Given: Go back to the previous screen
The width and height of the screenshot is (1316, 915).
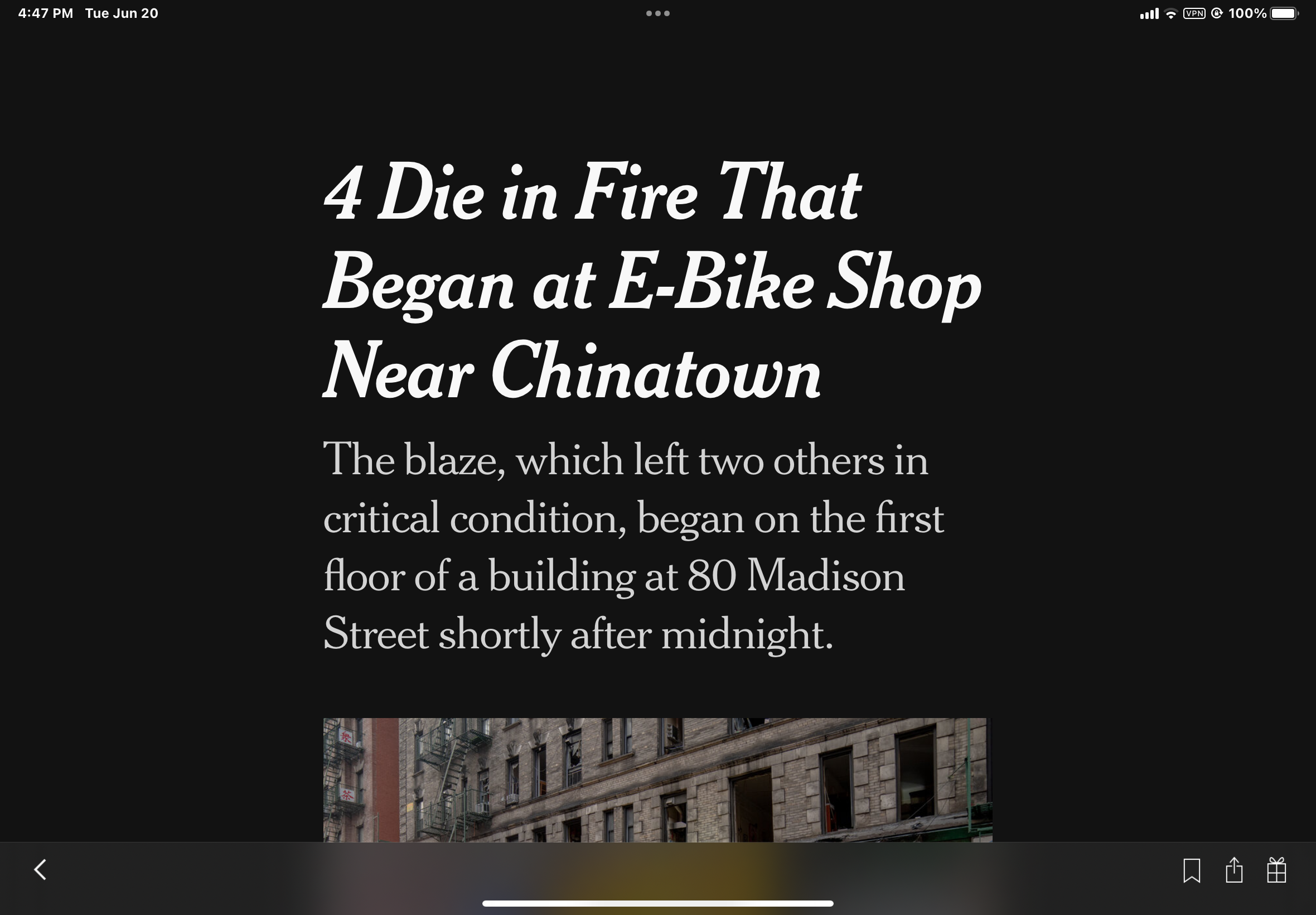Looking at the screenshot, I should point(40,870).
